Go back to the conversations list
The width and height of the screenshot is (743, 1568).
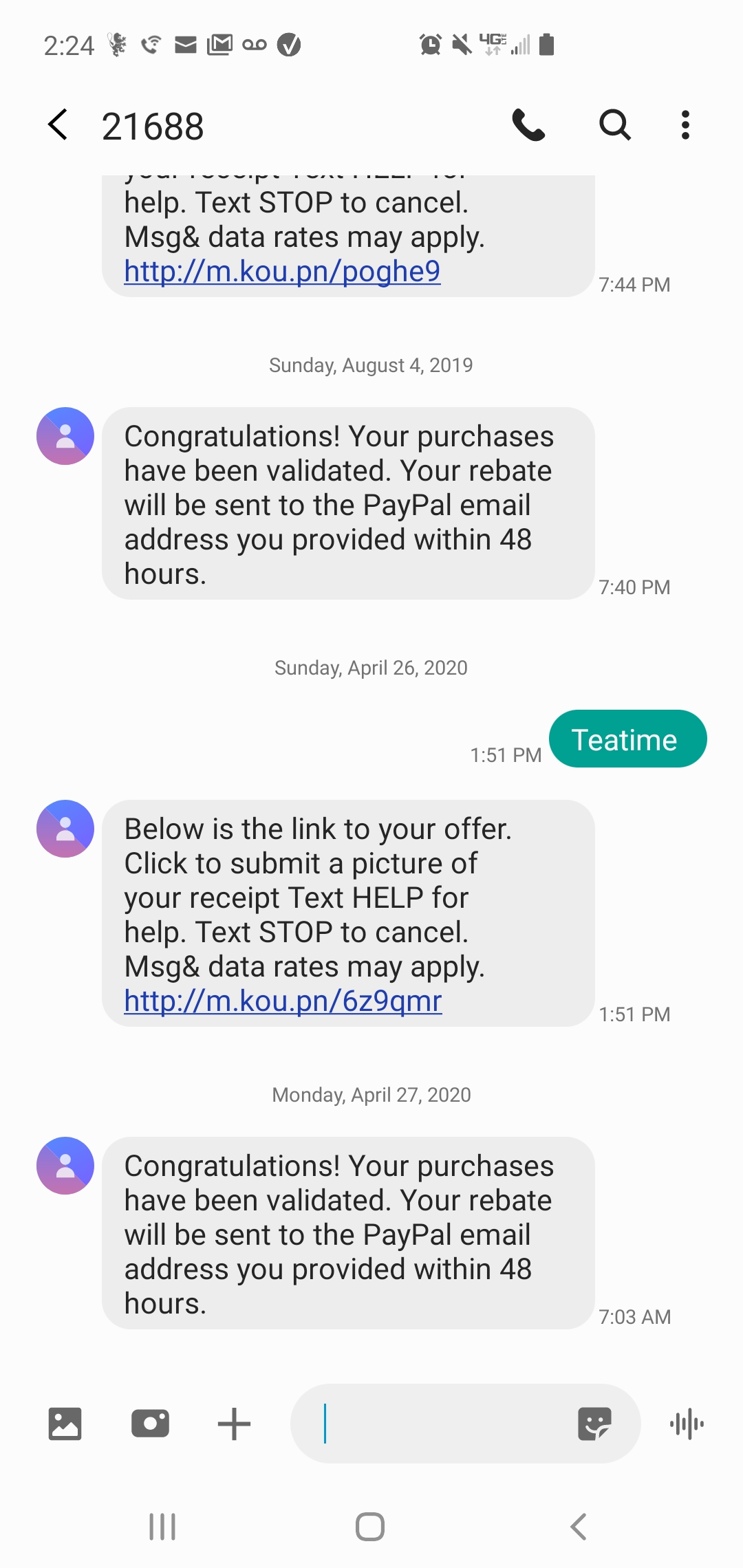(x=58, y=125)
